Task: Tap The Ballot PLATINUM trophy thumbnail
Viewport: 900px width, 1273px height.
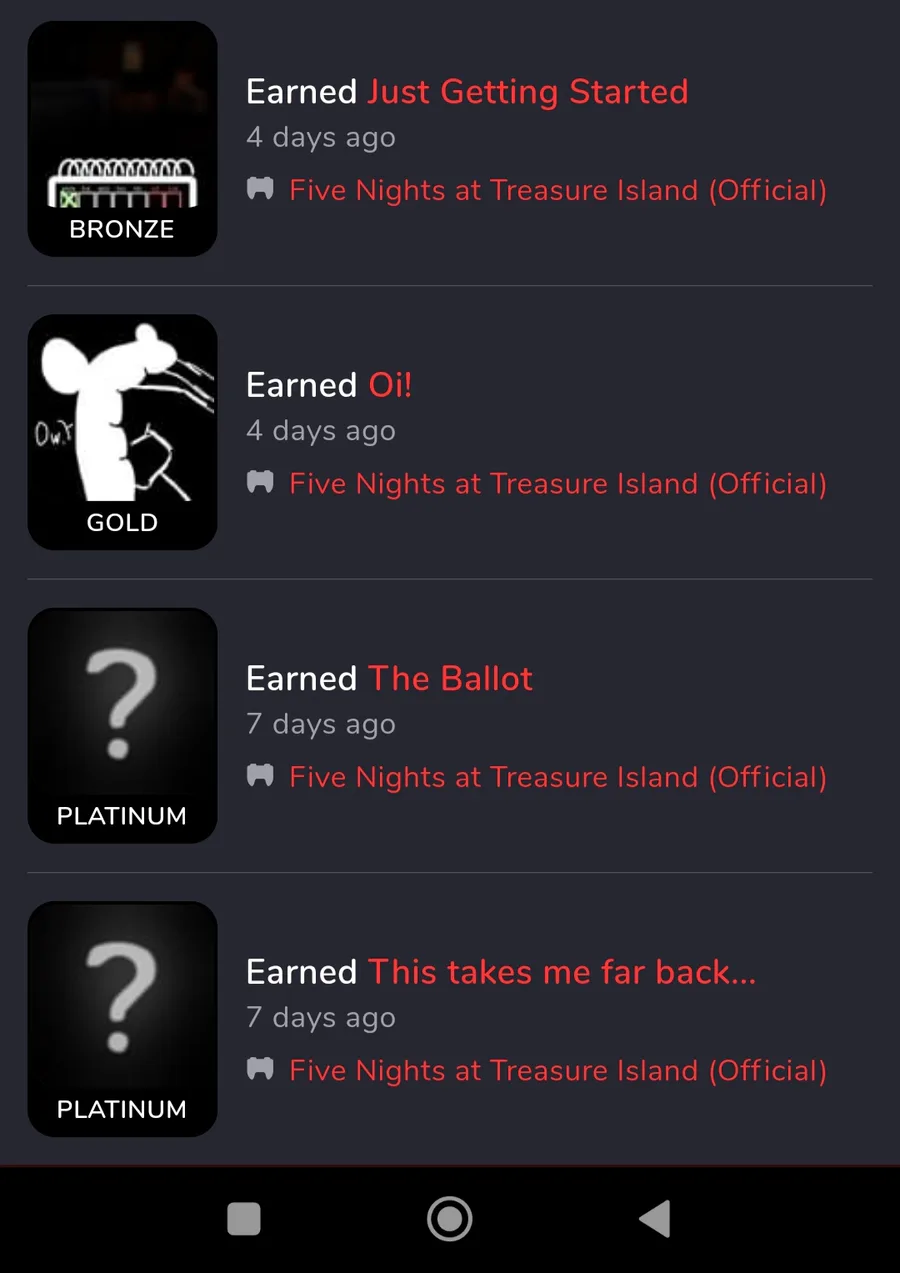Action: 122,726
